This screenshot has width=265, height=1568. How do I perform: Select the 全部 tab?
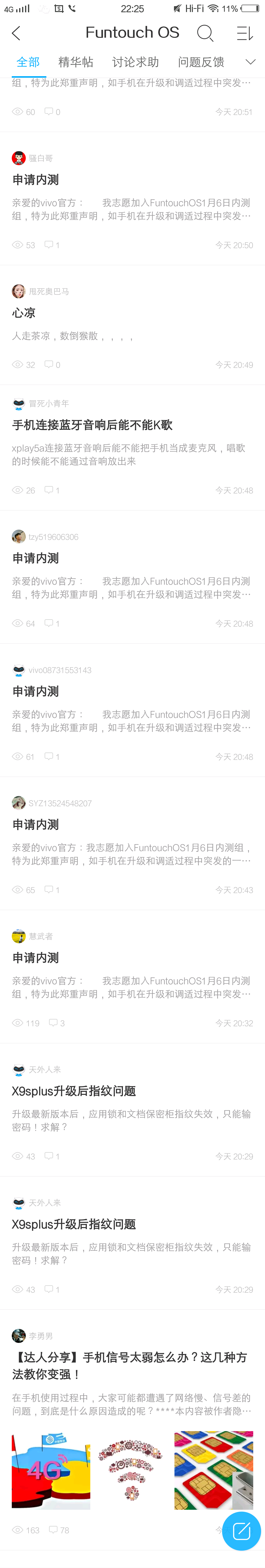pos(28,62)
